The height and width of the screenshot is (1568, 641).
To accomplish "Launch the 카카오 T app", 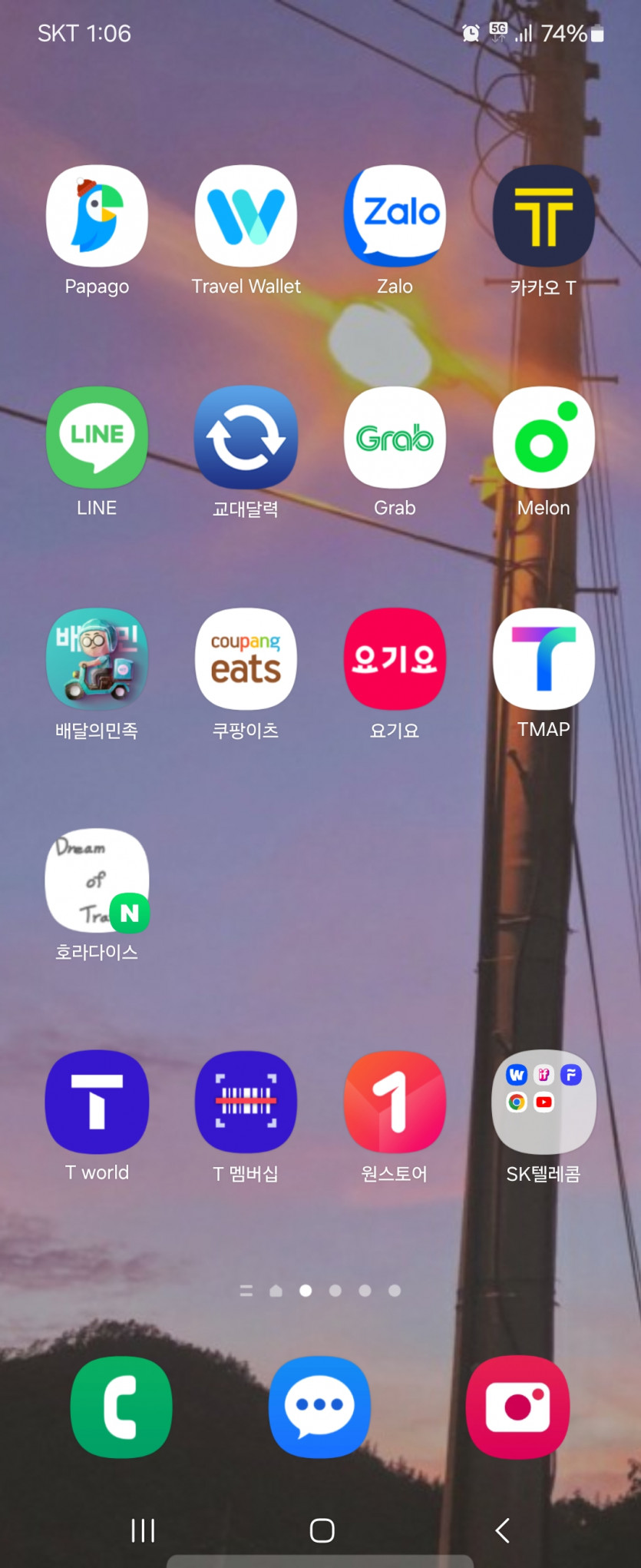I will coord(544,216).
